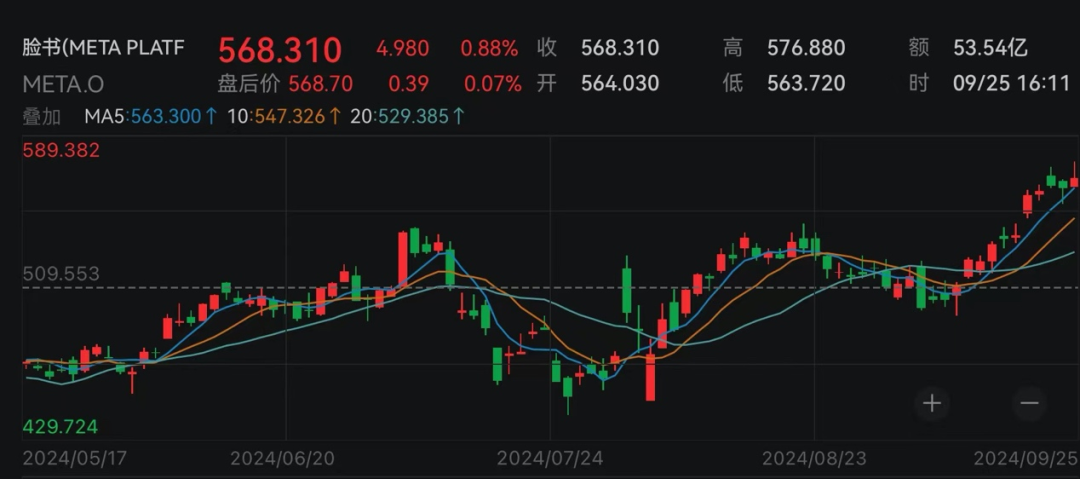Zoom in on the chart with the plus button
The image size is (1080, 479).
(932, 403)
